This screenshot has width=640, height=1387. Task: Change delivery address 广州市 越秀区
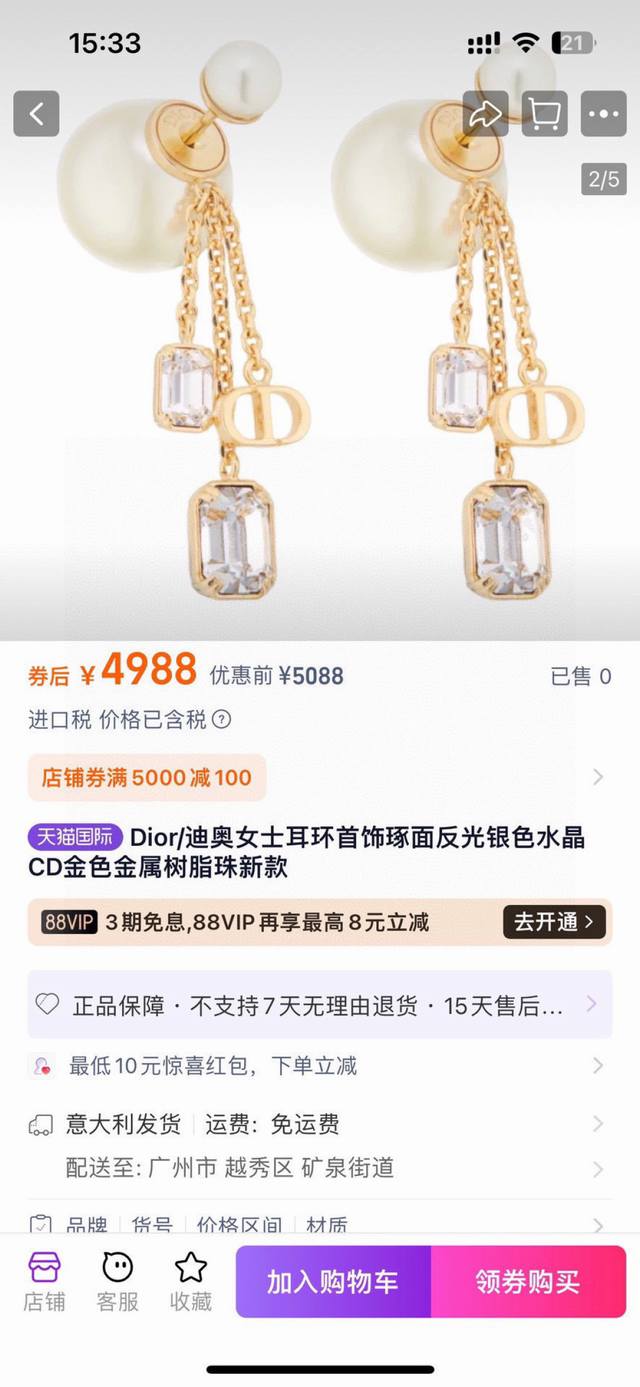click(270, 1167)
